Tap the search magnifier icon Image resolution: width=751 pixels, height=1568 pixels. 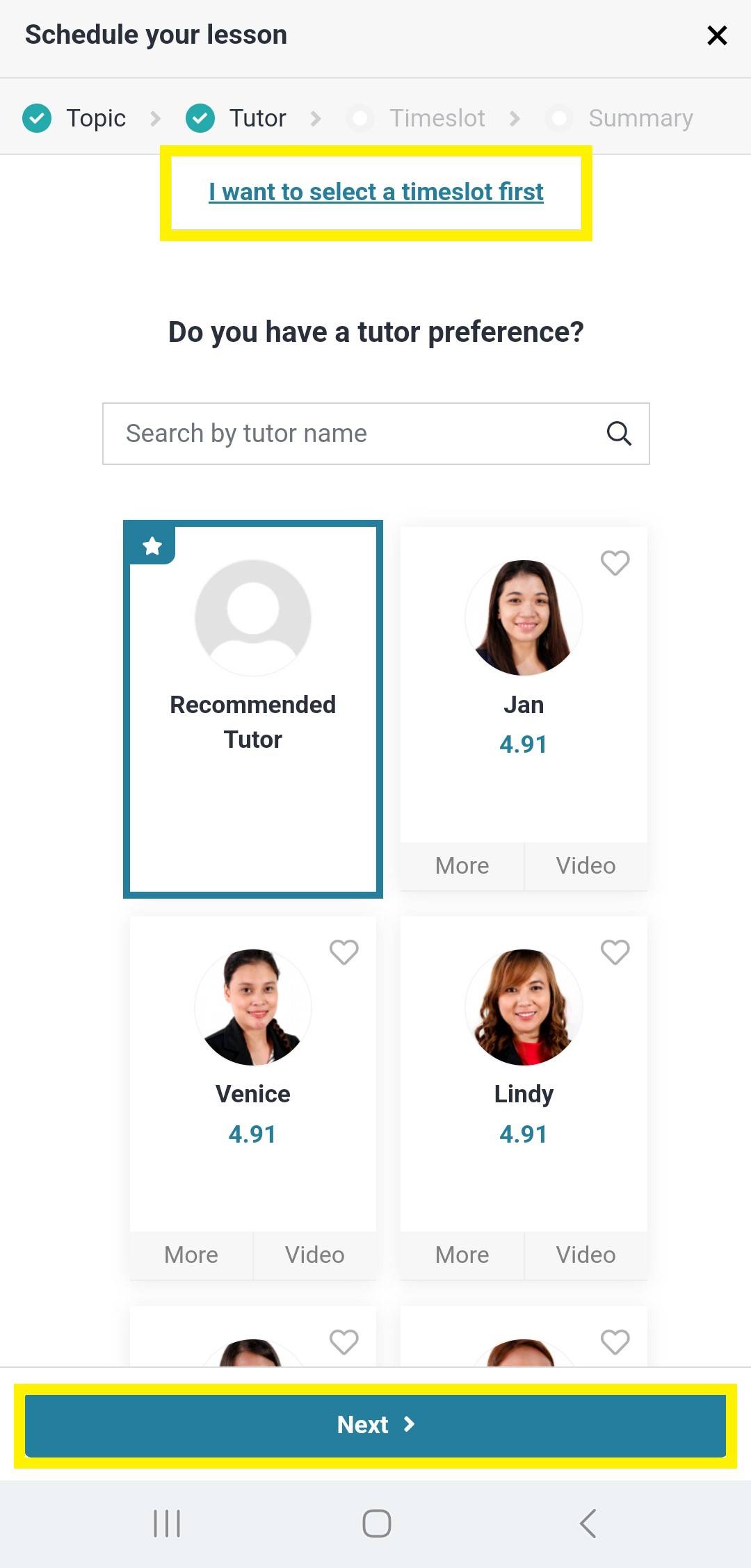(618, 434)
